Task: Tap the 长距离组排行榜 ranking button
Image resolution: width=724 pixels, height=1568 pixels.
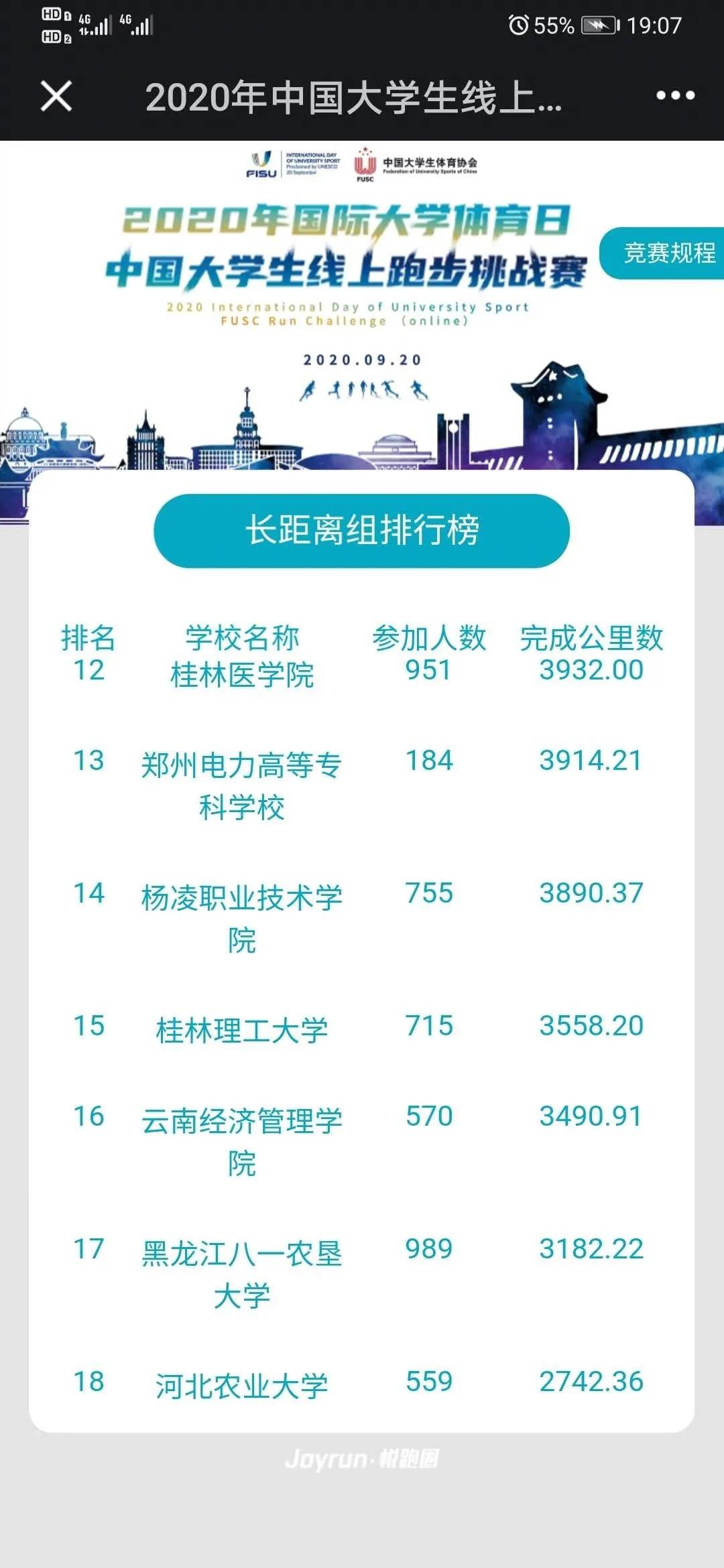Action: [x=361, y=531]
